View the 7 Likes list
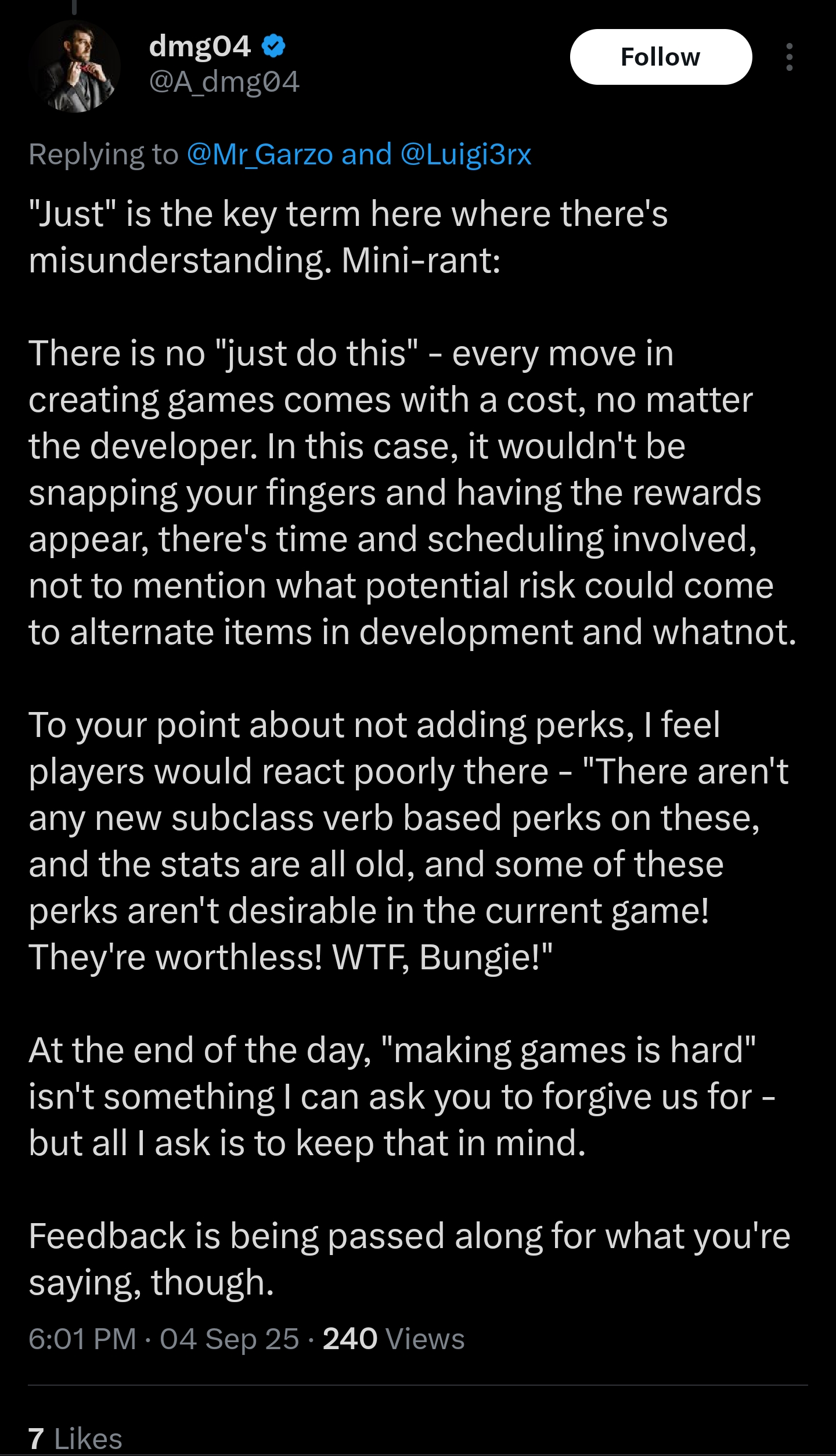The image size is (836, 1456). (x=75, y=1438)
